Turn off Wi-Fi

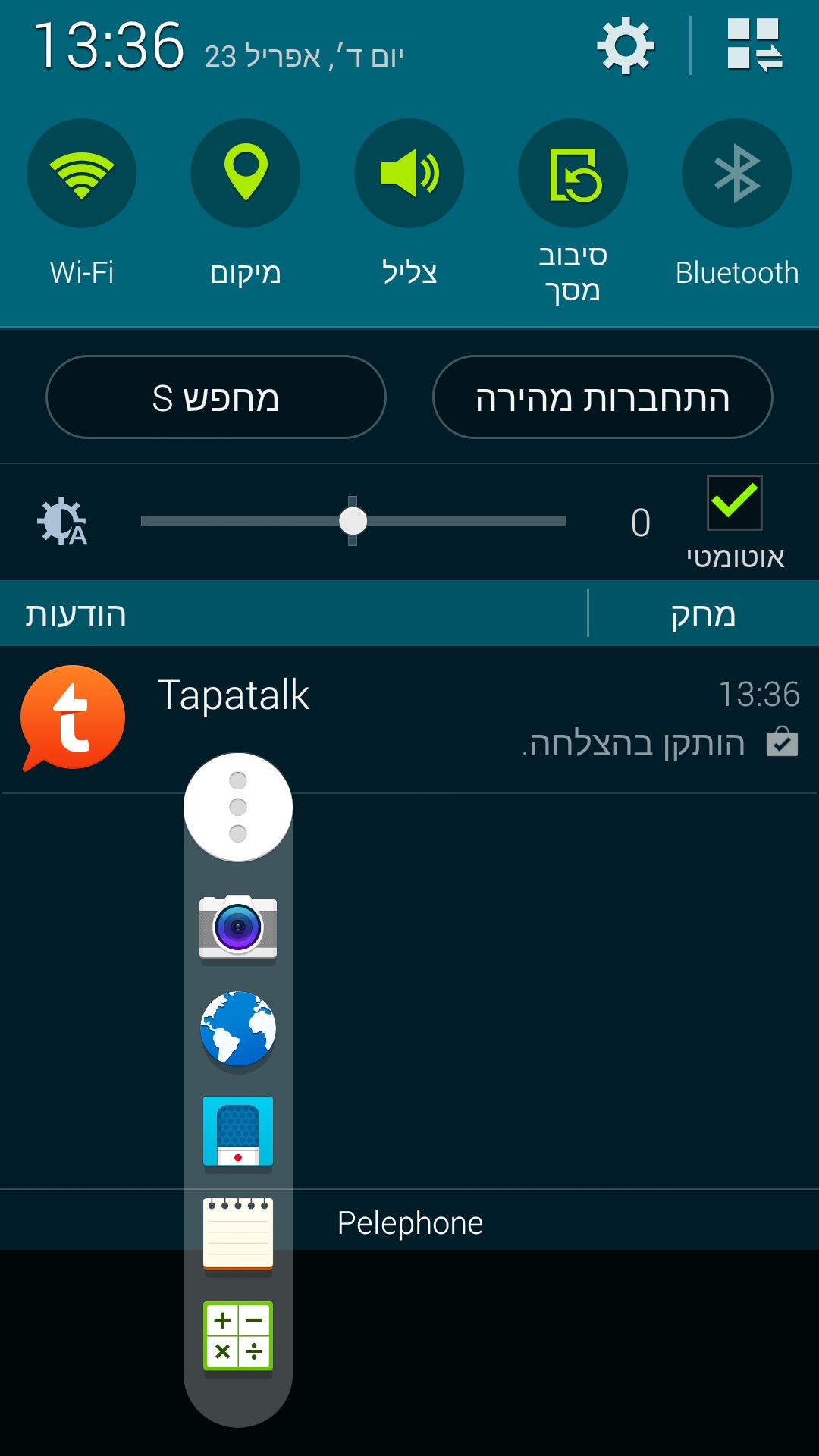tap(82, 174)
